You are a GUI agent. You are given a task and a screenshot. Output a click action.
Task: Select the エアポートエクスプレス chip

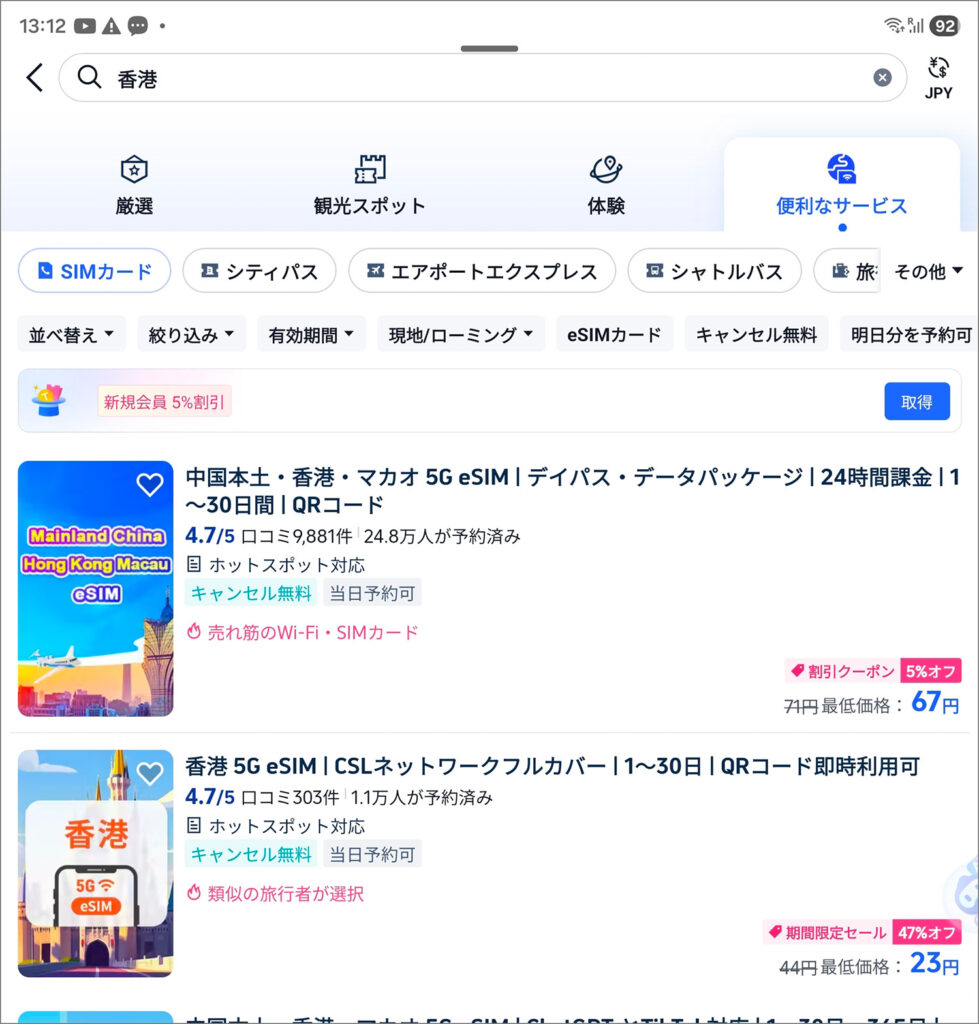(481, 271)
